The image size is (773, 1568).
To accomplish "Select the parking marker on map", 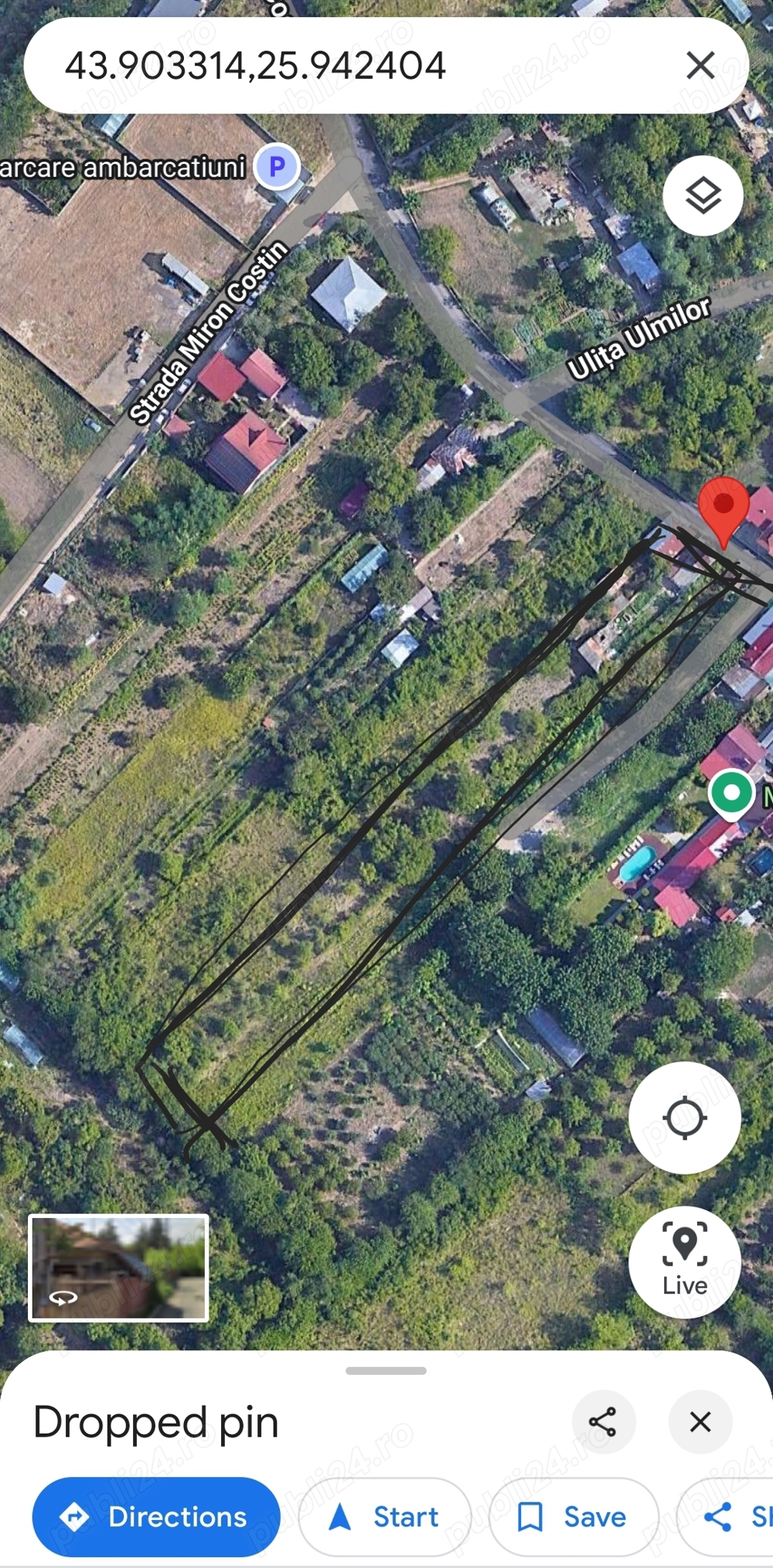I will click(277, 166).
